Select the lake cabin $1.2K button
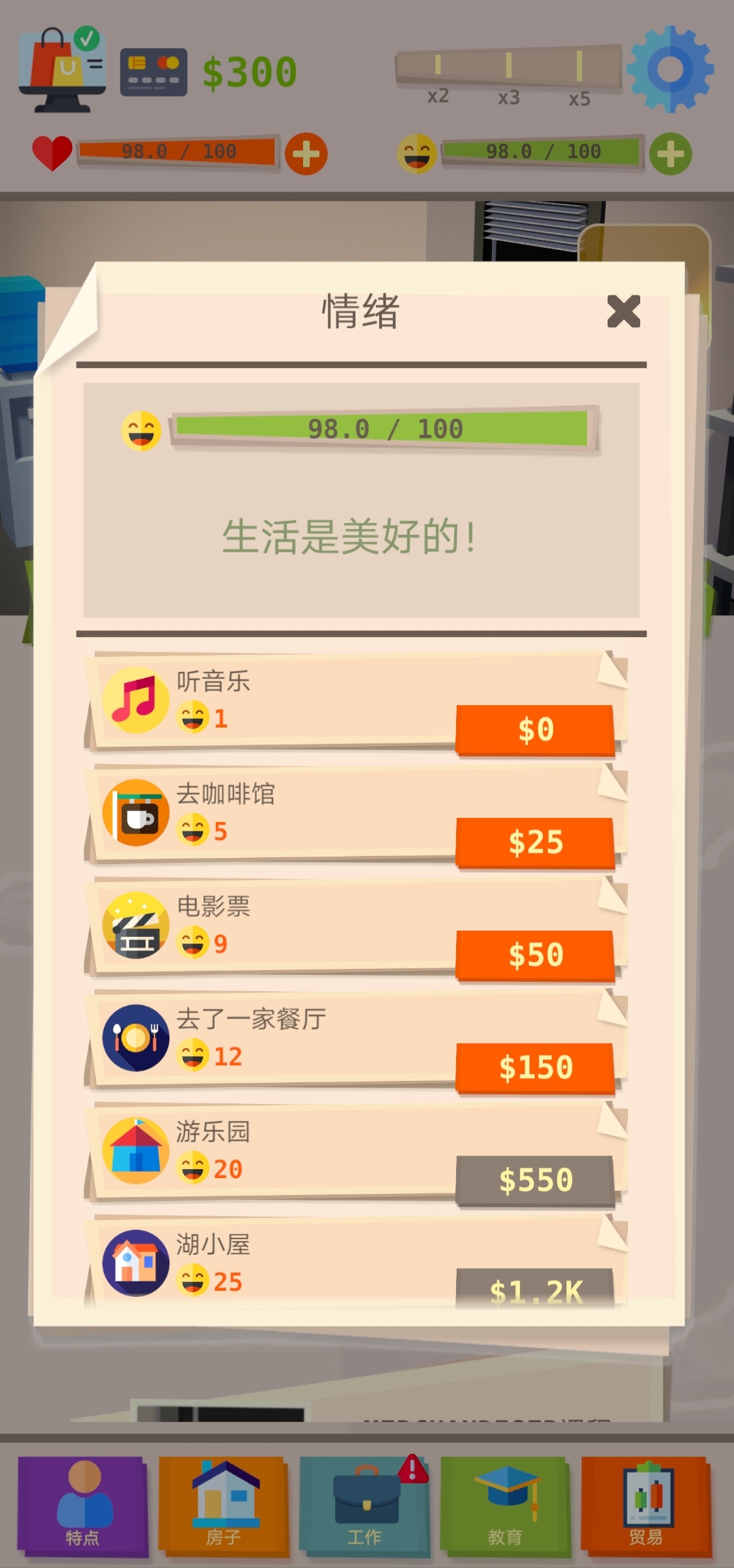Viewport: 734px width, 1568px height. [x=536, y=1289]
